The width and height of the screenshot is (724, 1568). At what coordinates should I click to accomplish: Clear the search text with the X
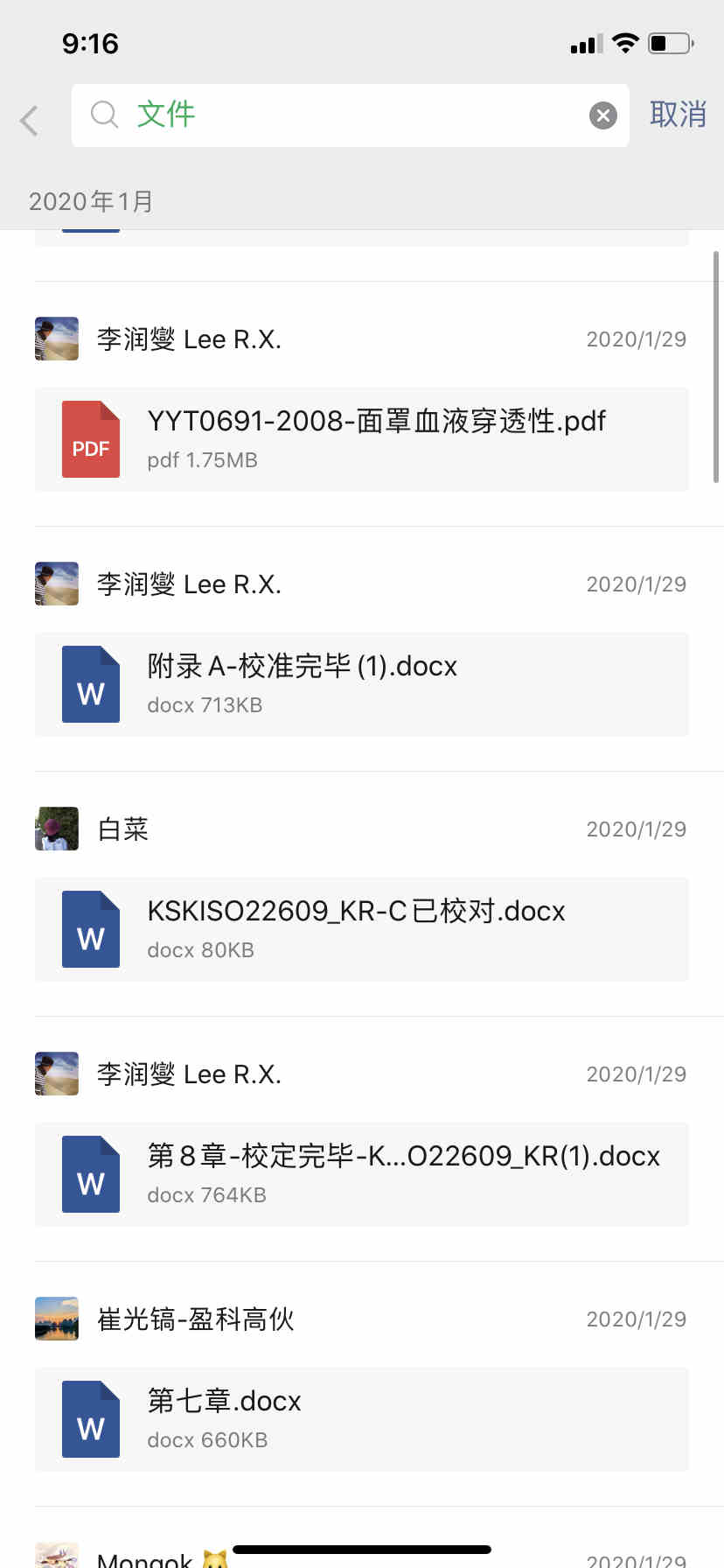[x=602, y=115]
